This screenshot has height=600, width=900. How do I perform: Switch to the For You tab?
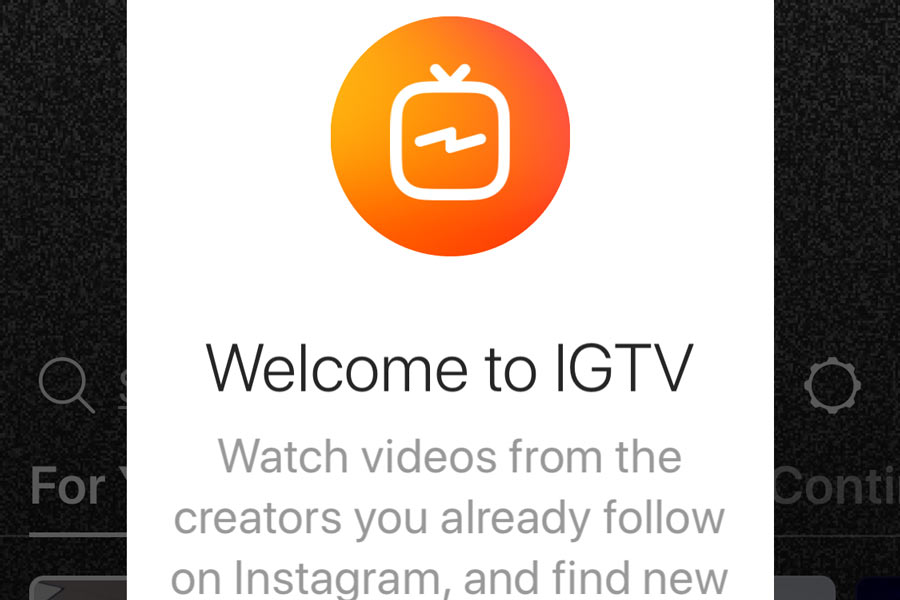[x=75, y=487]
